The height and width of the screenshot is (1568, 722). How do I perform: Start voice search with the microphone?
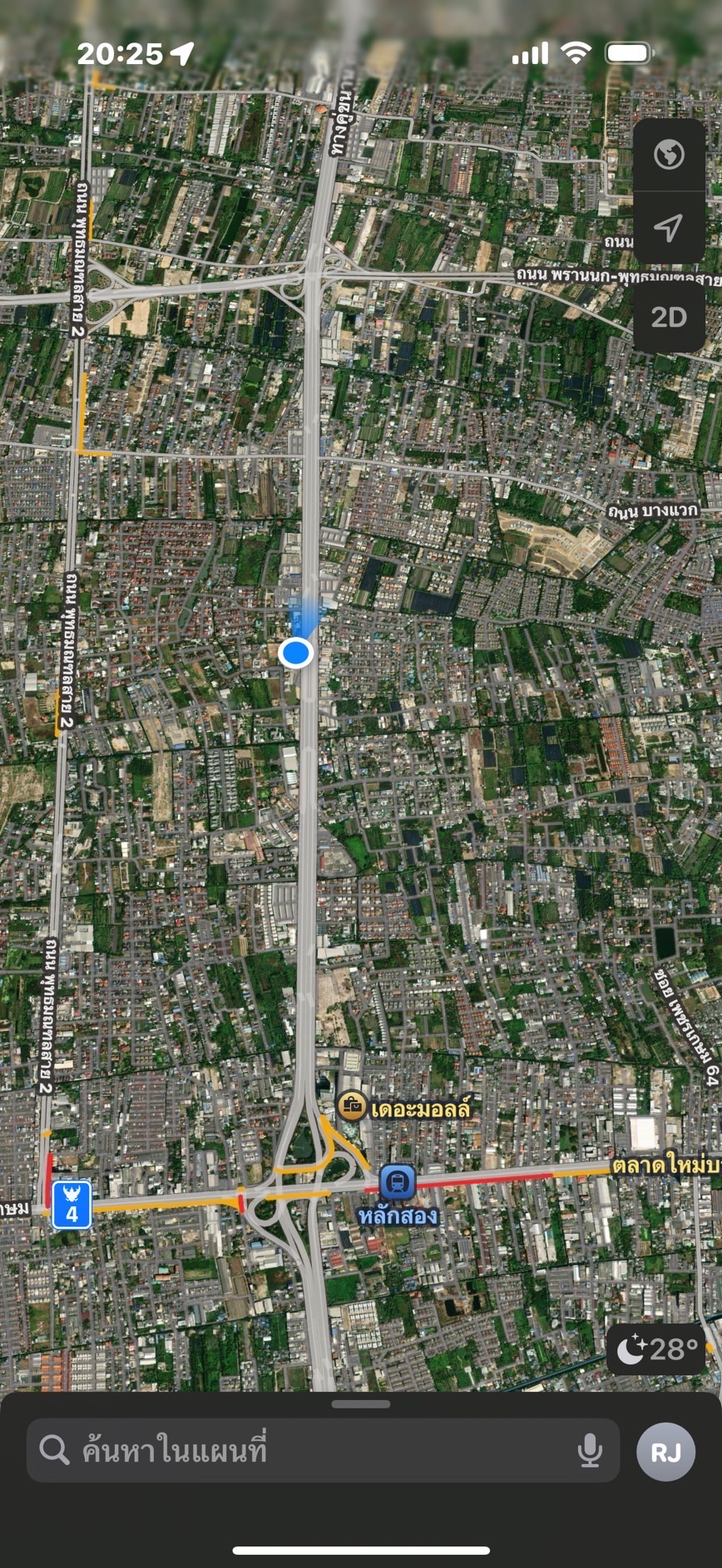(x=590, y=1451)
